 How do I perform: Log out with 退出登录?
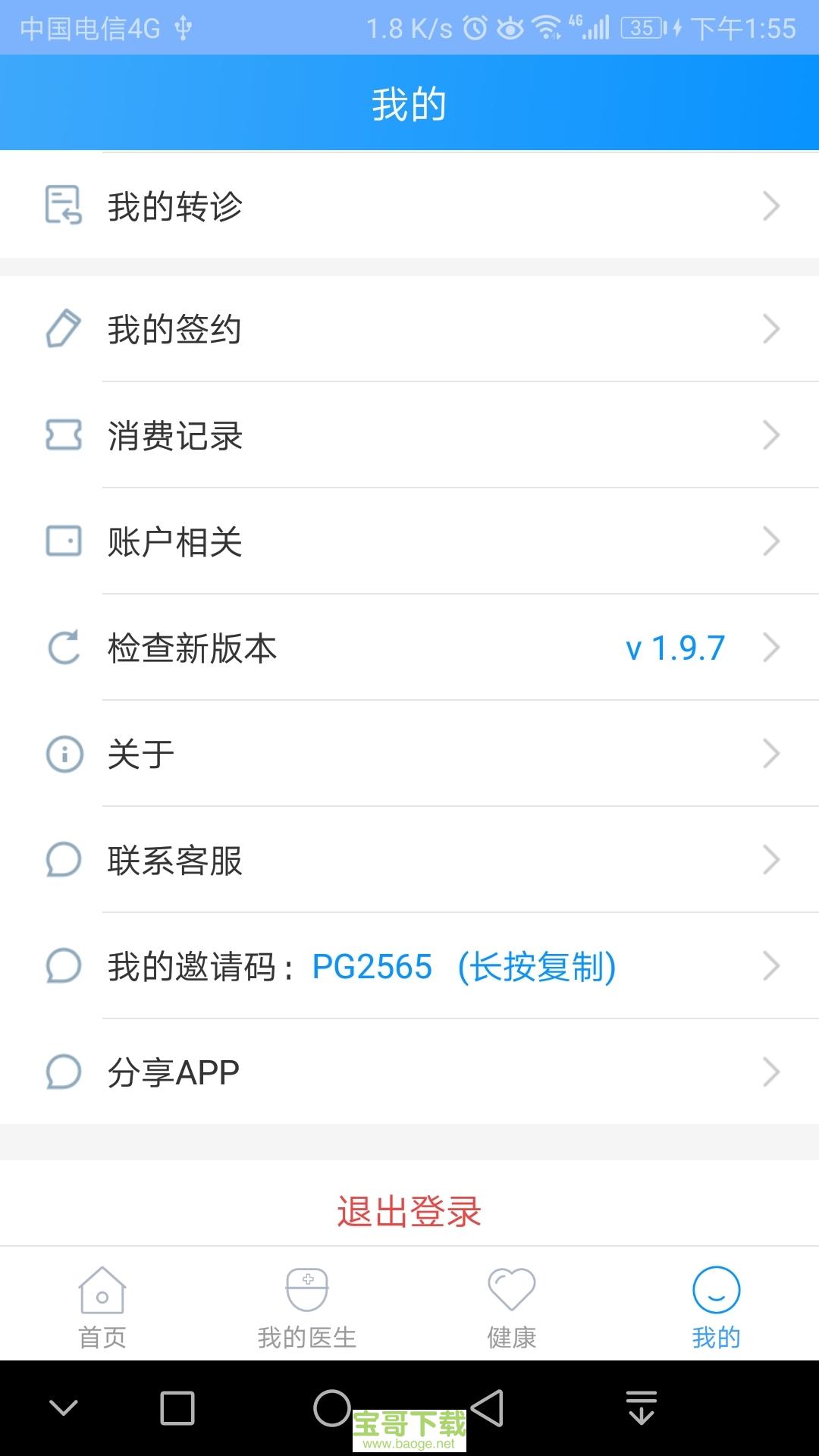[x=409, y=1211]
